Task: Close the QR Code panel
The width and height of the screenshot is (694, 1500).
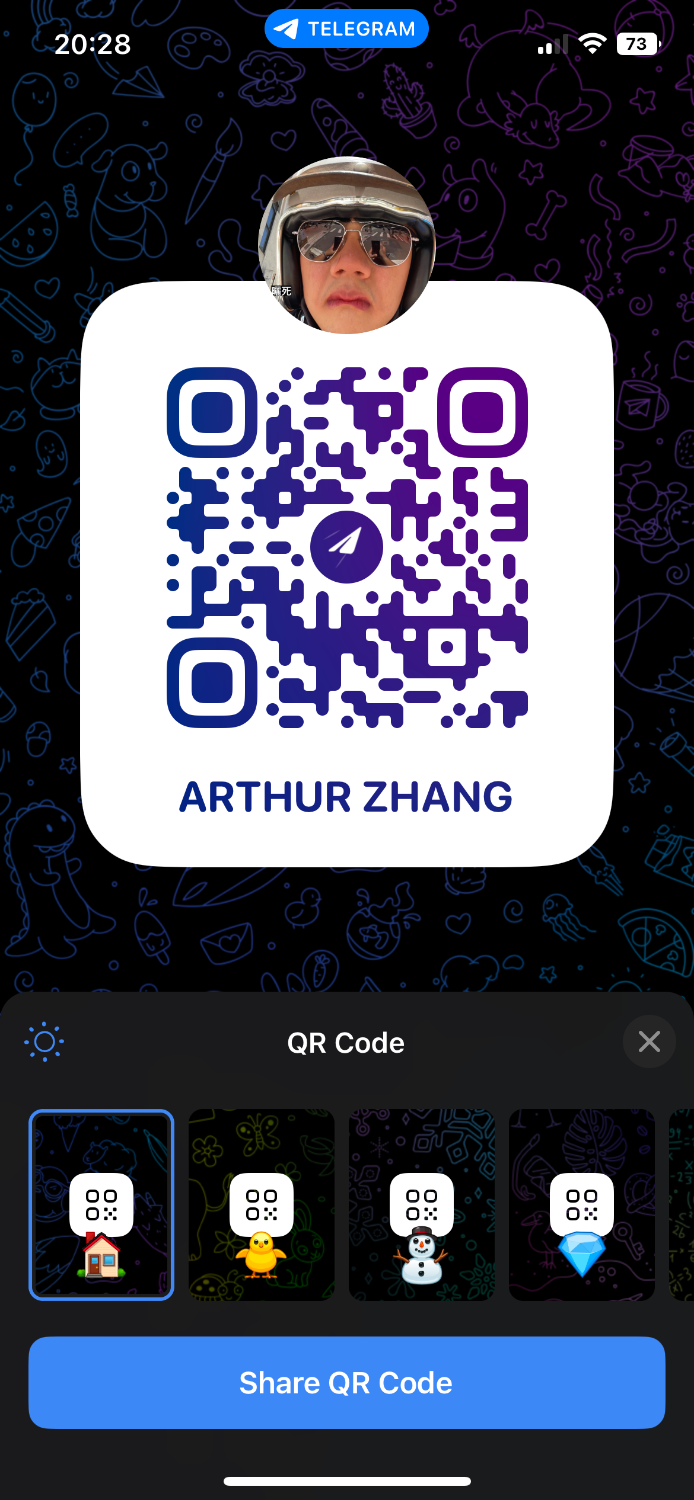Action: pos(649,1042)
